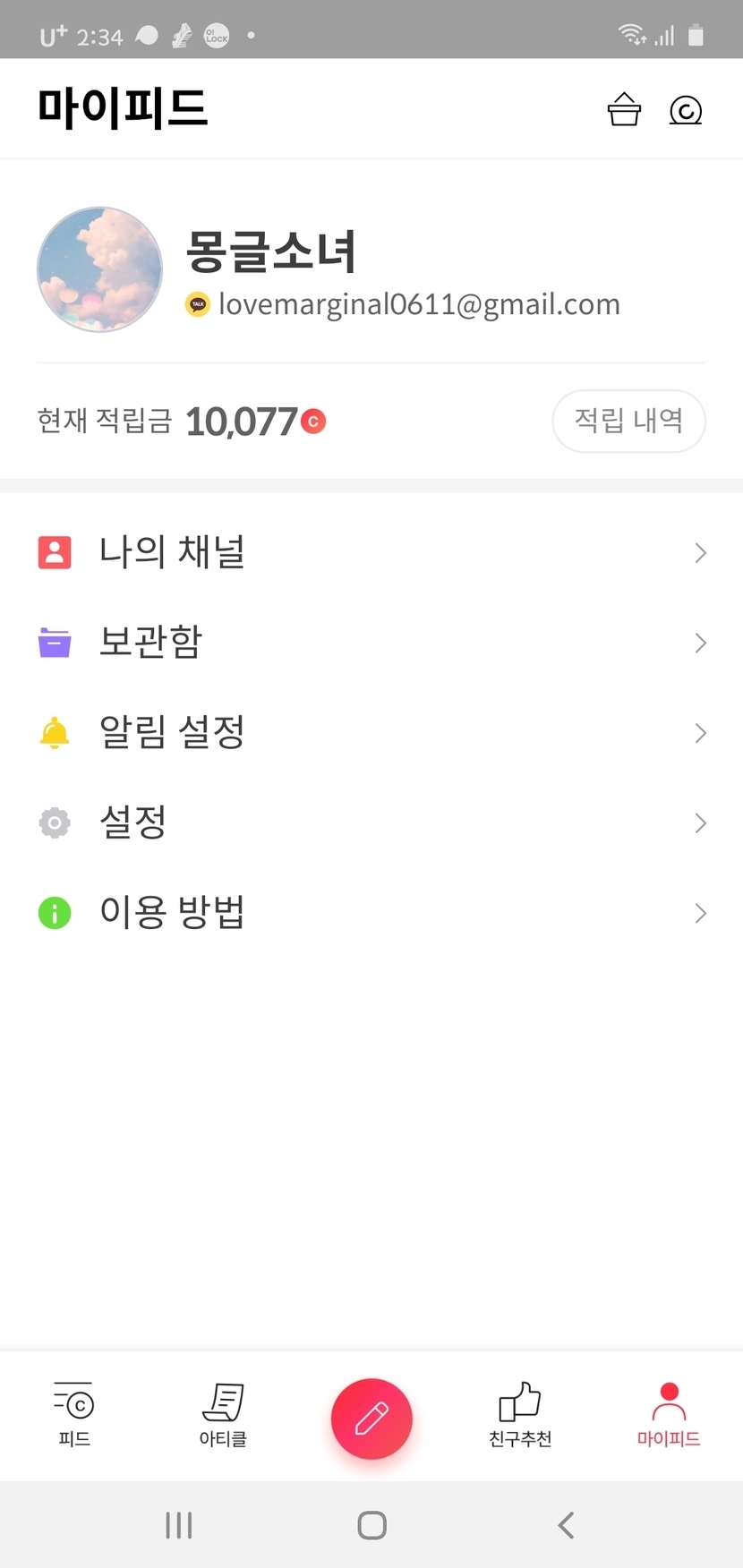Select the 마이피드 tab
The height and width of the screenshot is (1568, 743).
click(x=668, y=1415)
